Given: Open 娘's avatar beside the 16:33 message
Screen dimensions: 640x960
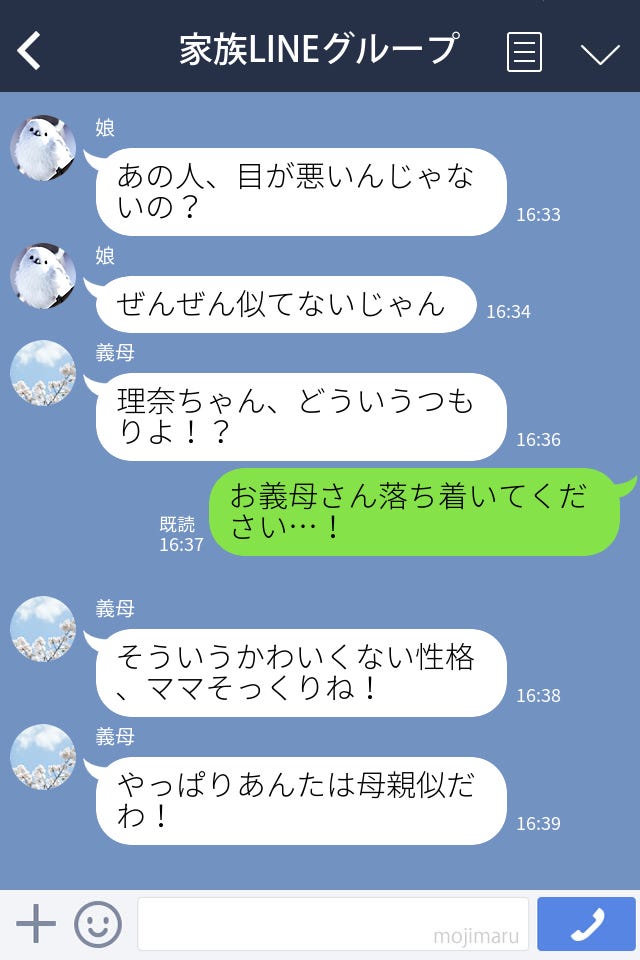Looking at the screenshot, I should (43, 148).
